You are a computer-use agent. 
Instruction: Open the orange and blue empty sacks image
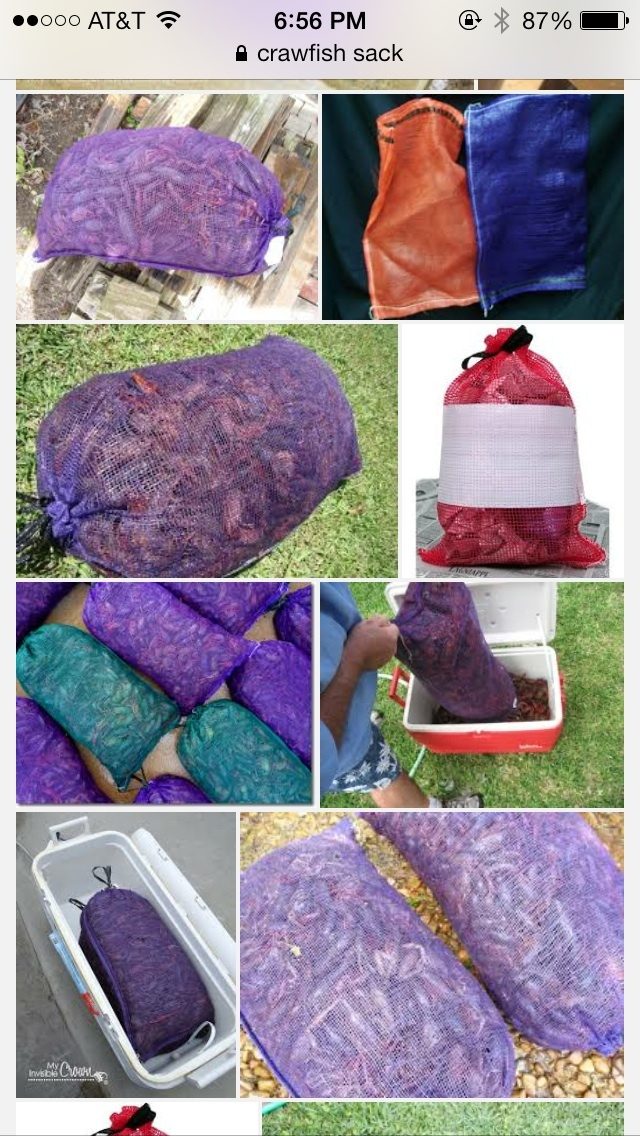(x=472, y=207)
